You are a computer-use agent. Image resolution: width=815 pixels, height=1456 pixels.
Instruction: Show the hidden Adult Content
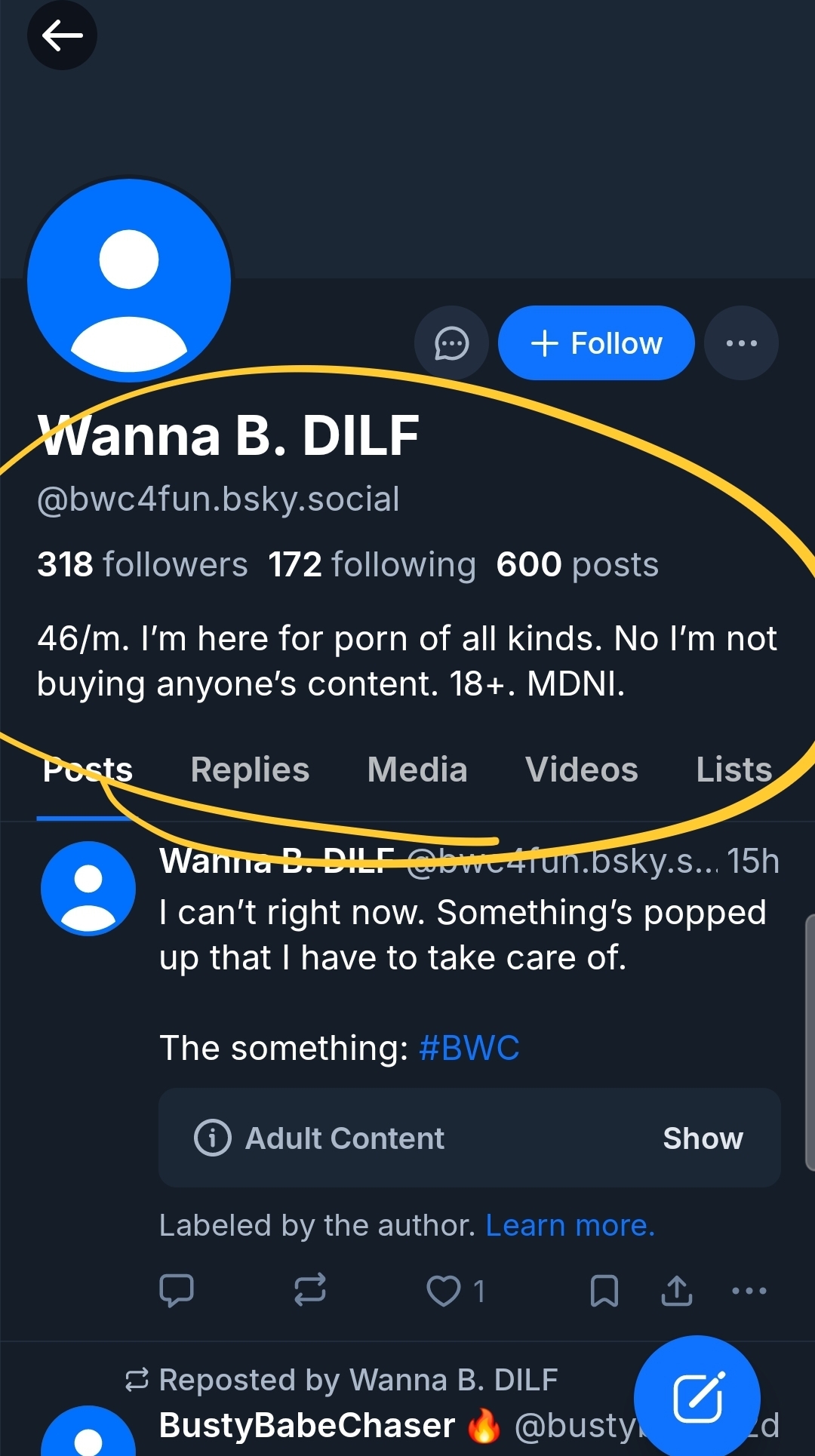coord(703,1138)
